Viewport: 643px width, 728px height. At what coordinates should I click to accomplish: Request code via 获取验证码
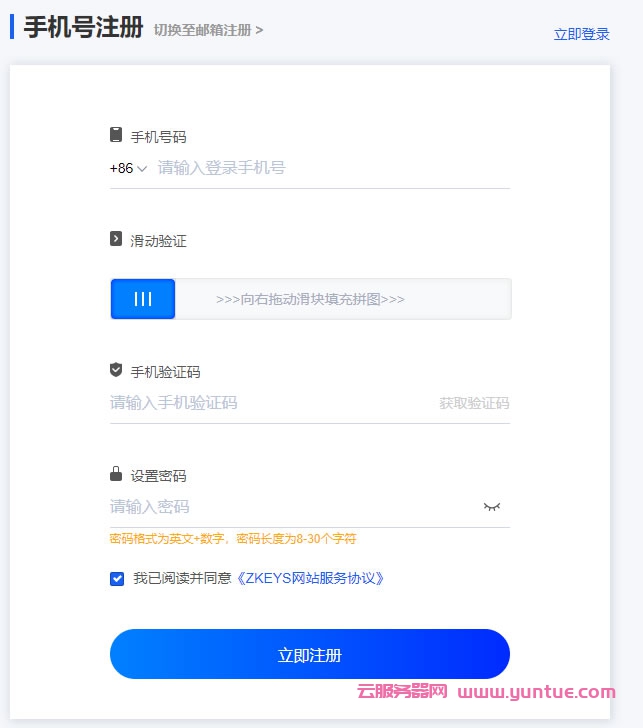click(x=474, y=403)
